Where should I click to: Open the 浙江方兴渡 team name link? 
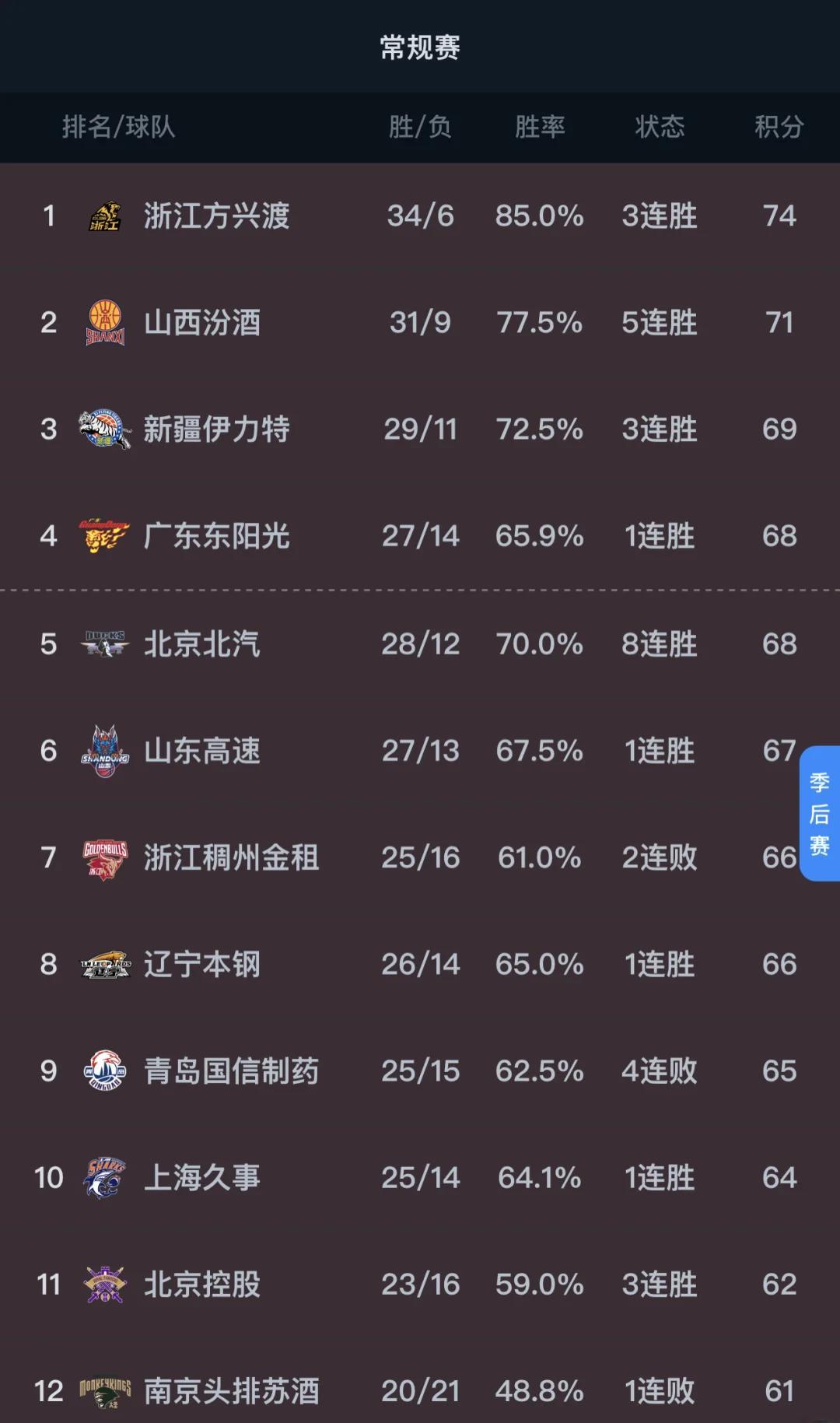(219, 216)
